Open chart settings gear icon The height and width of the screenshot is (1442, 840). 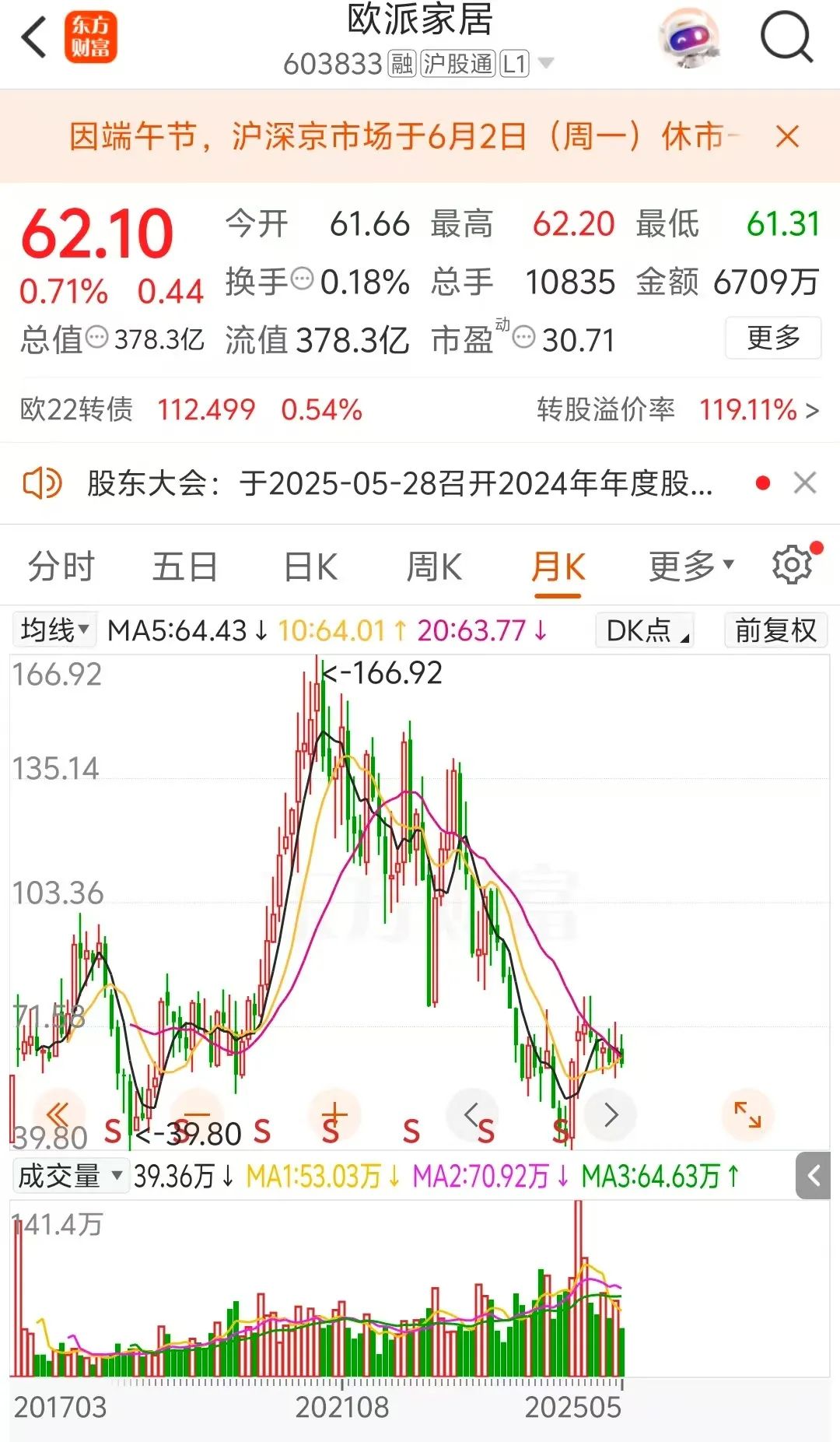(793, 564)
